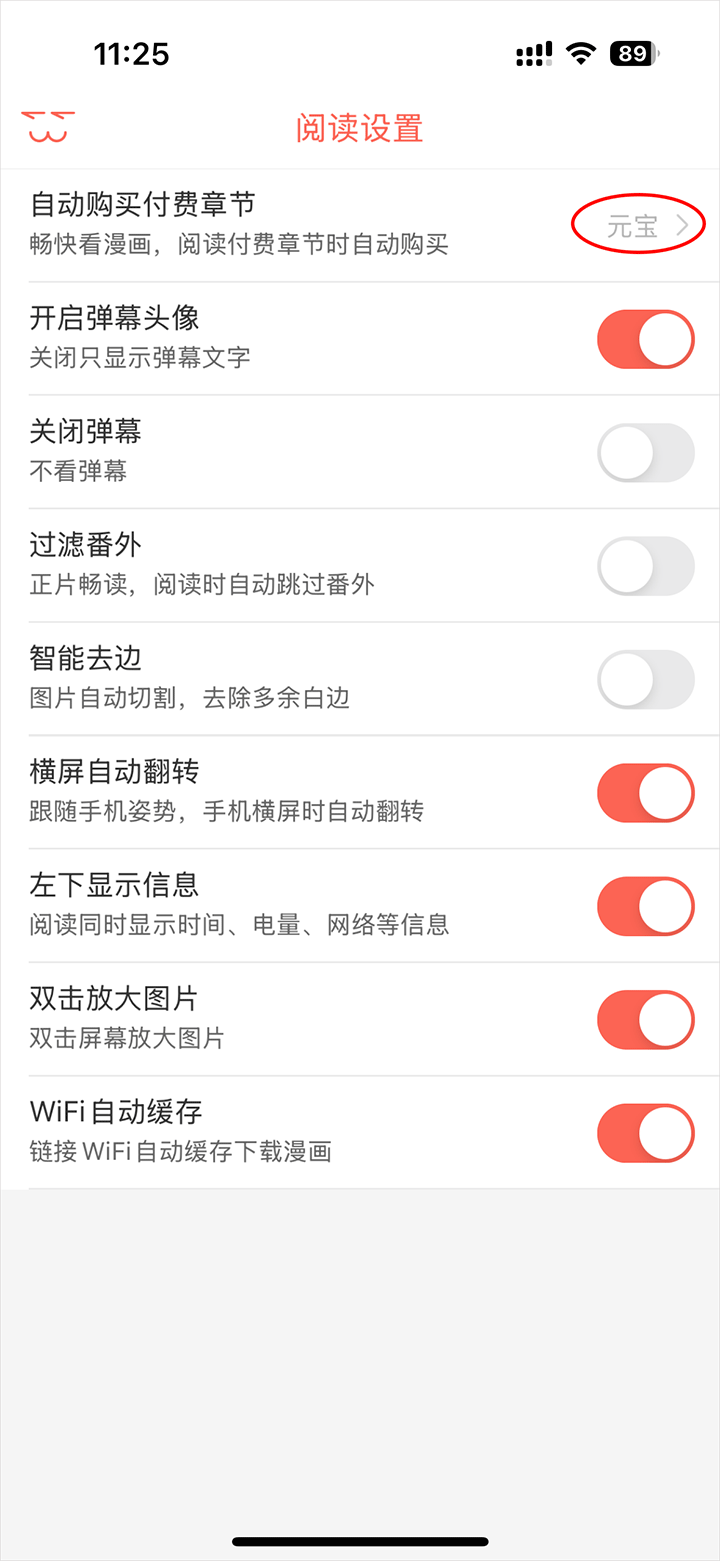
Task: Turn off 双击放大图片
Action: click(x=645, y=1020)
